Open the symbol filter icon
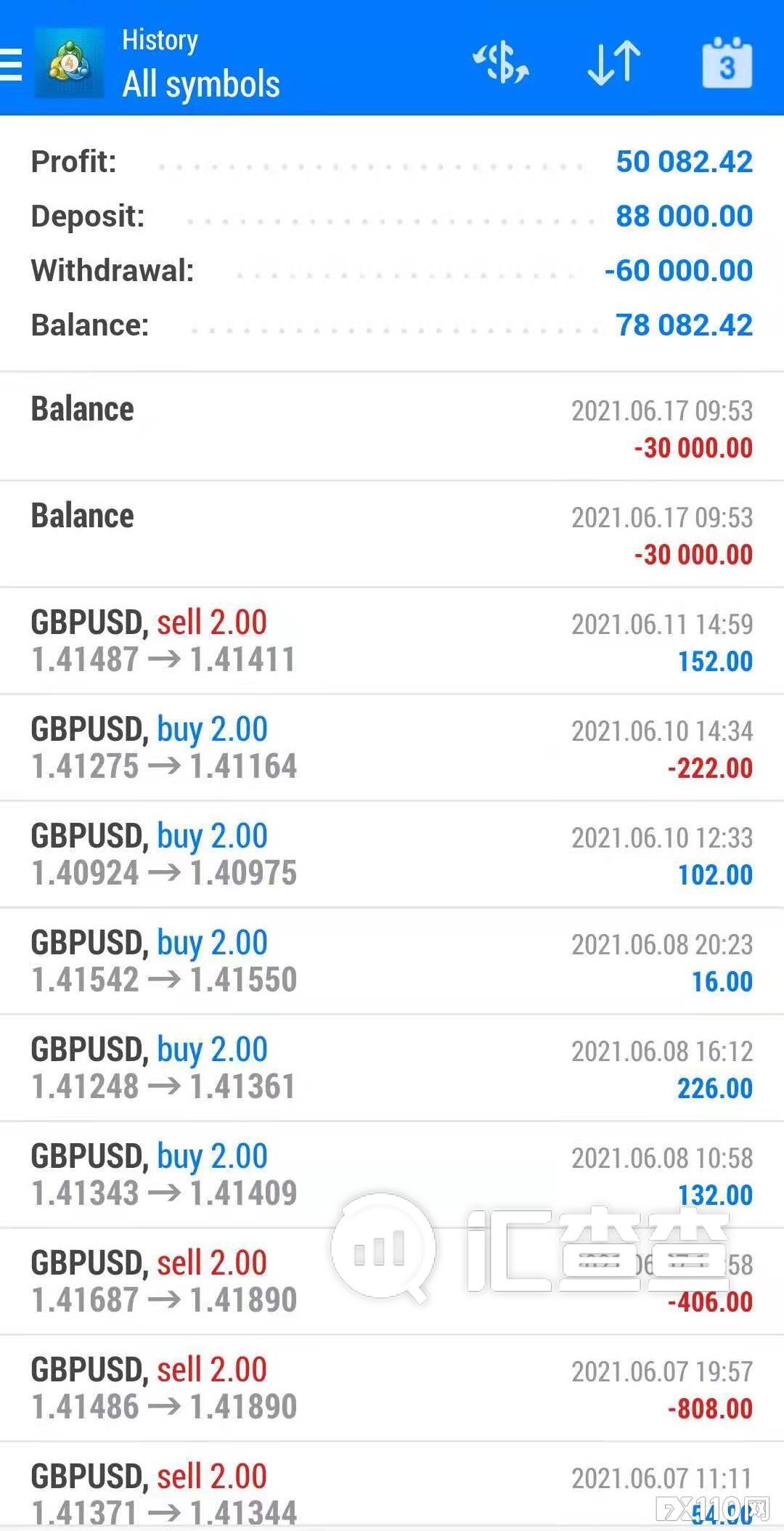This screenshot has width=784, height=1531. [501, 62]
